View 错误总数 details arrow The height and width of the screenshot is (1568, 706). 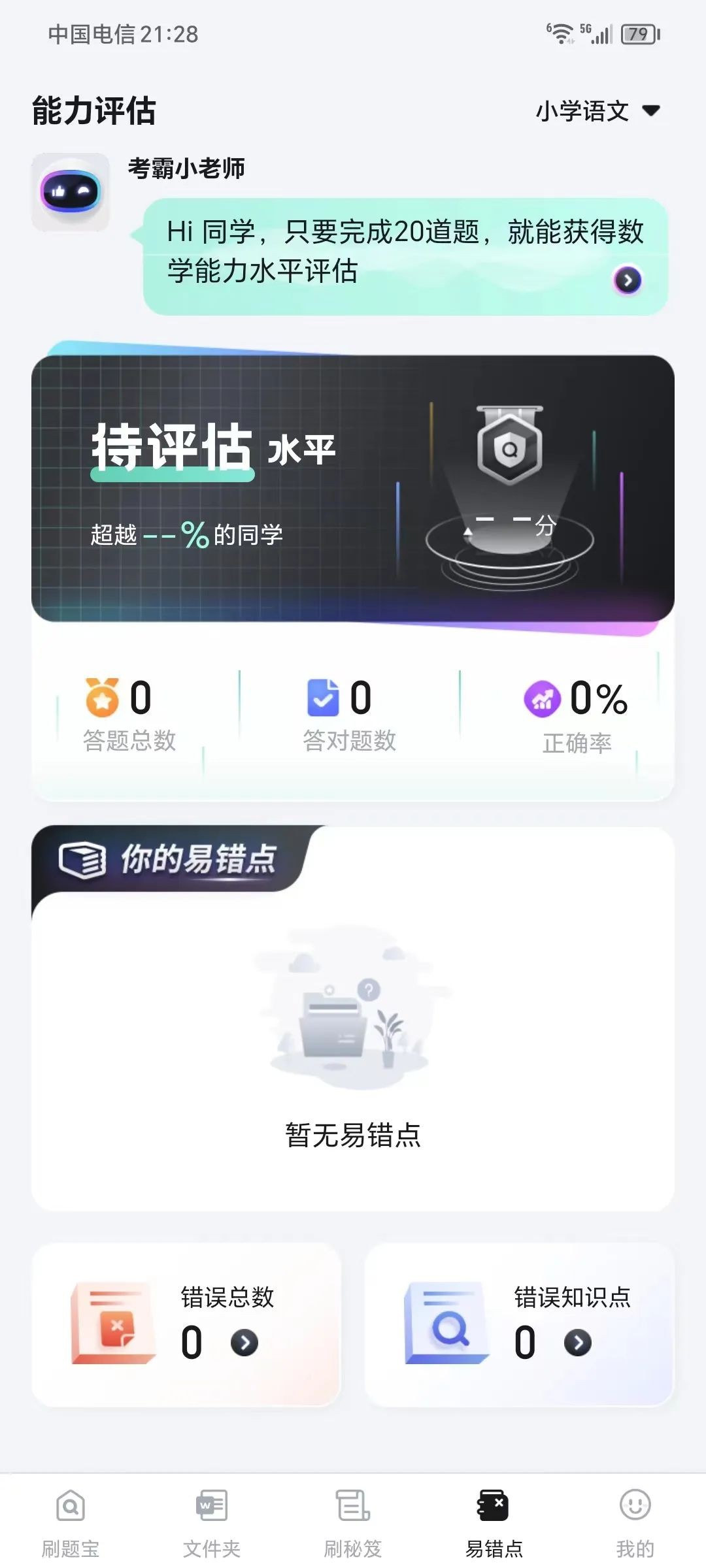point(244,1343)
